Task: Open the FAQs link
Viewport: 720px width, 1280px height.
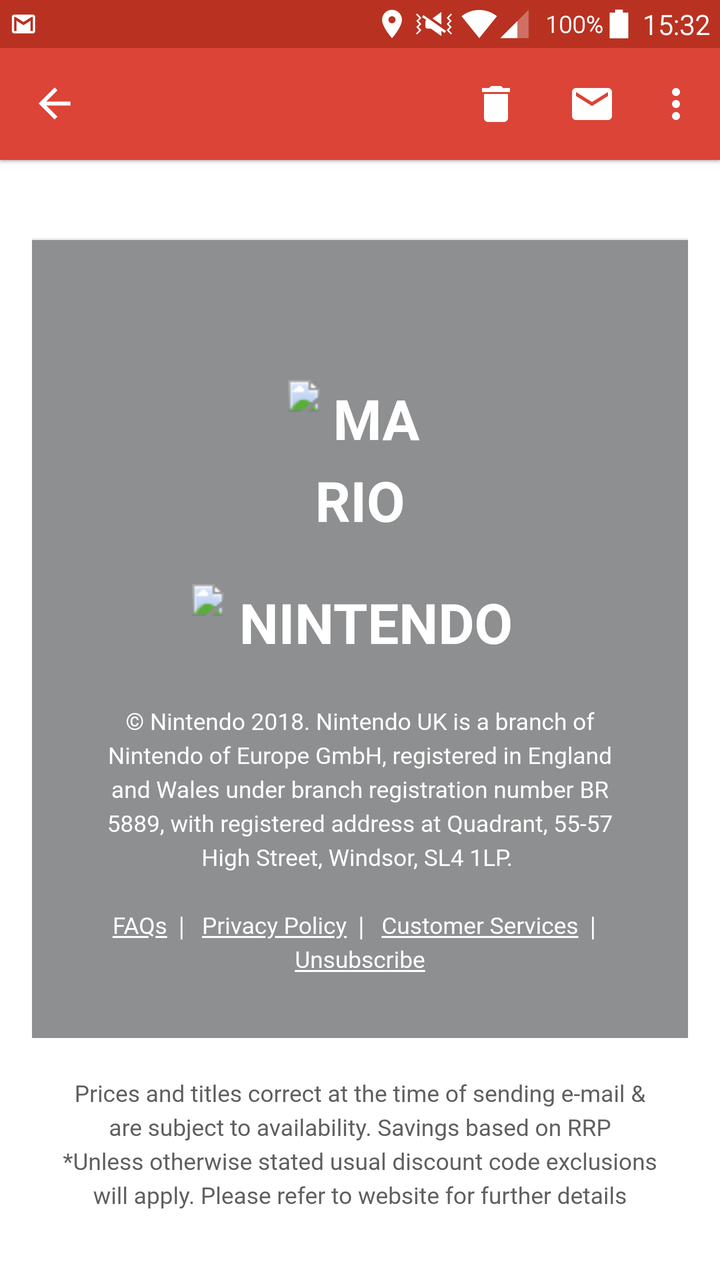Action: [140, 926]
